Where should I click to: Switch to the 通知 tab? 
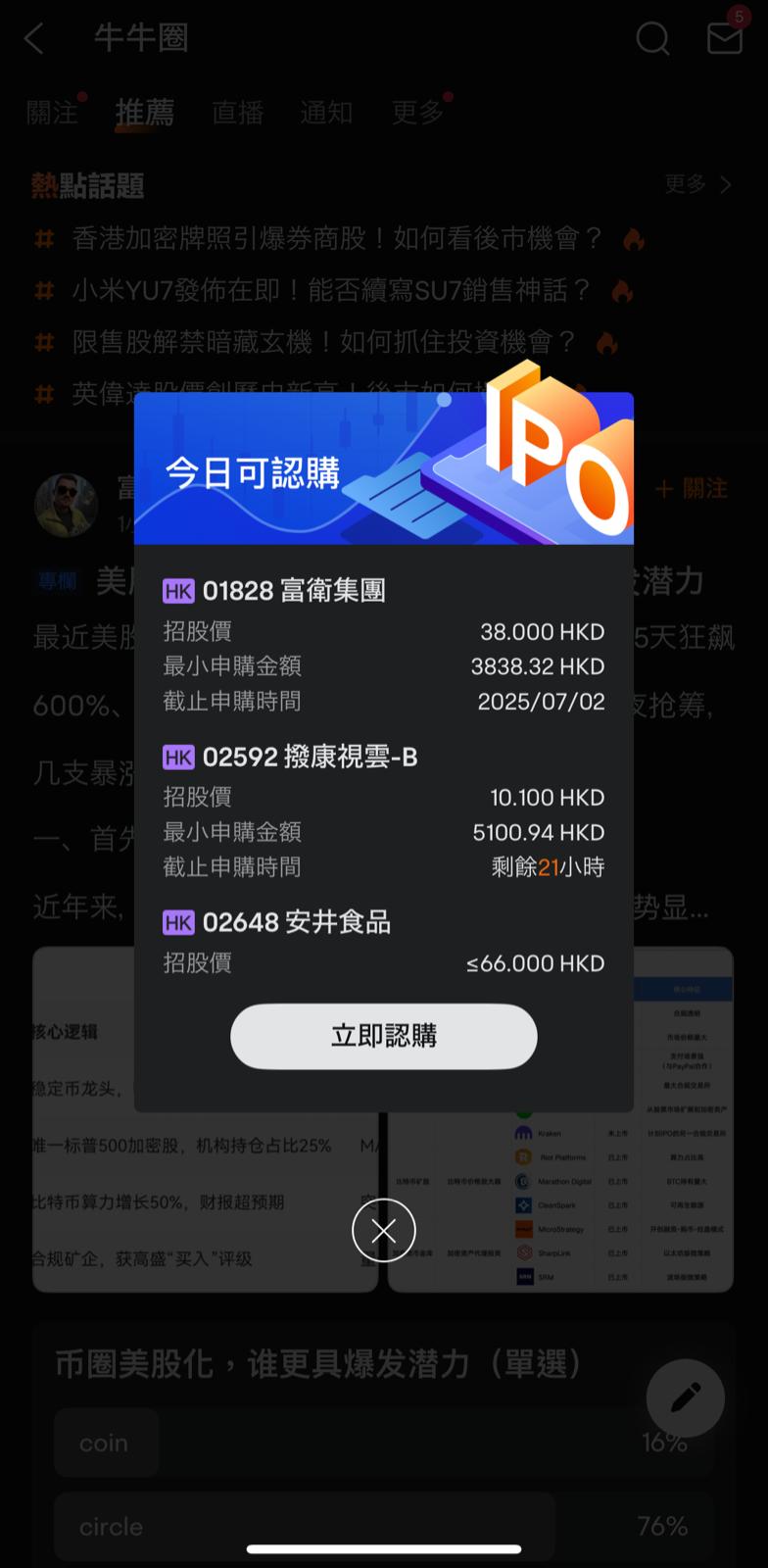[x=326, y=113]
